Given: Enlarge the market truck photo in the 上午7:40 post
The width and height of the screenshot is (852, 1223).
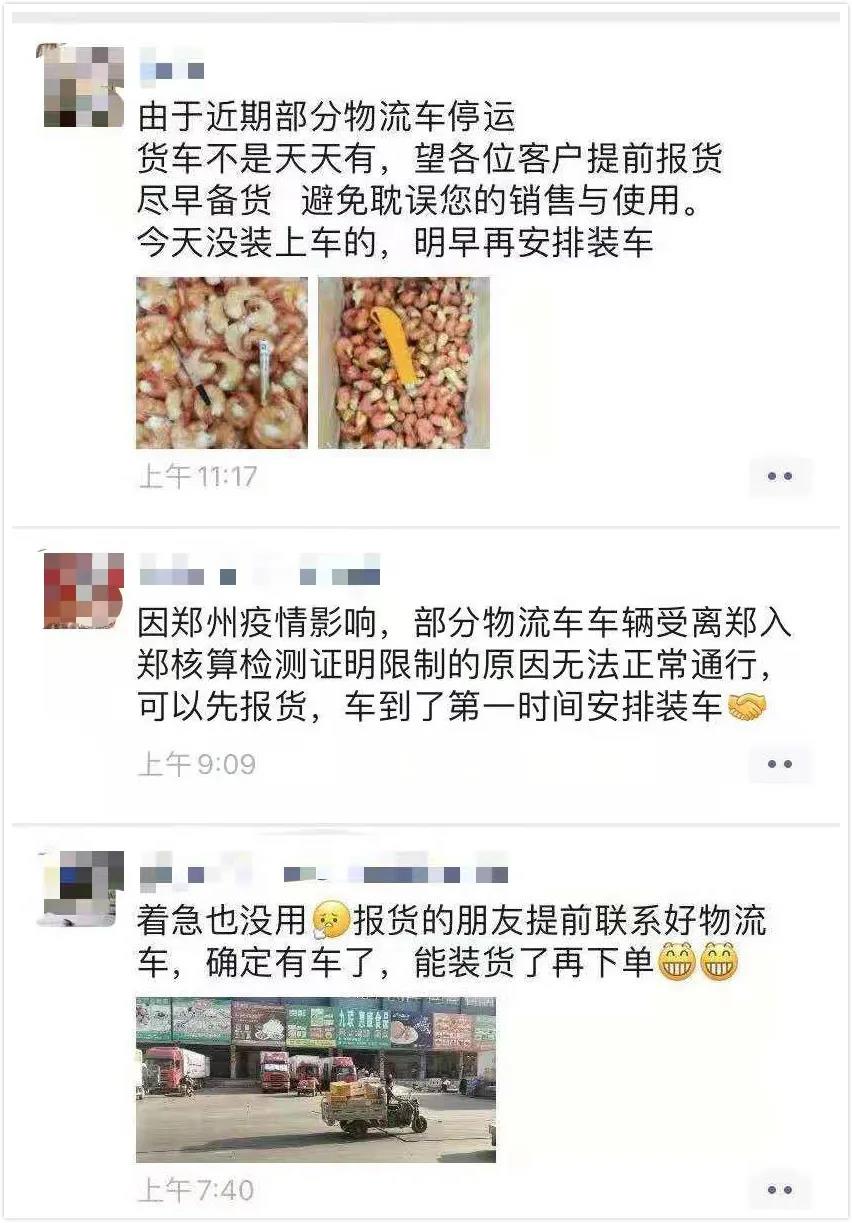Looking at the screenshot, I should 316,1079.
